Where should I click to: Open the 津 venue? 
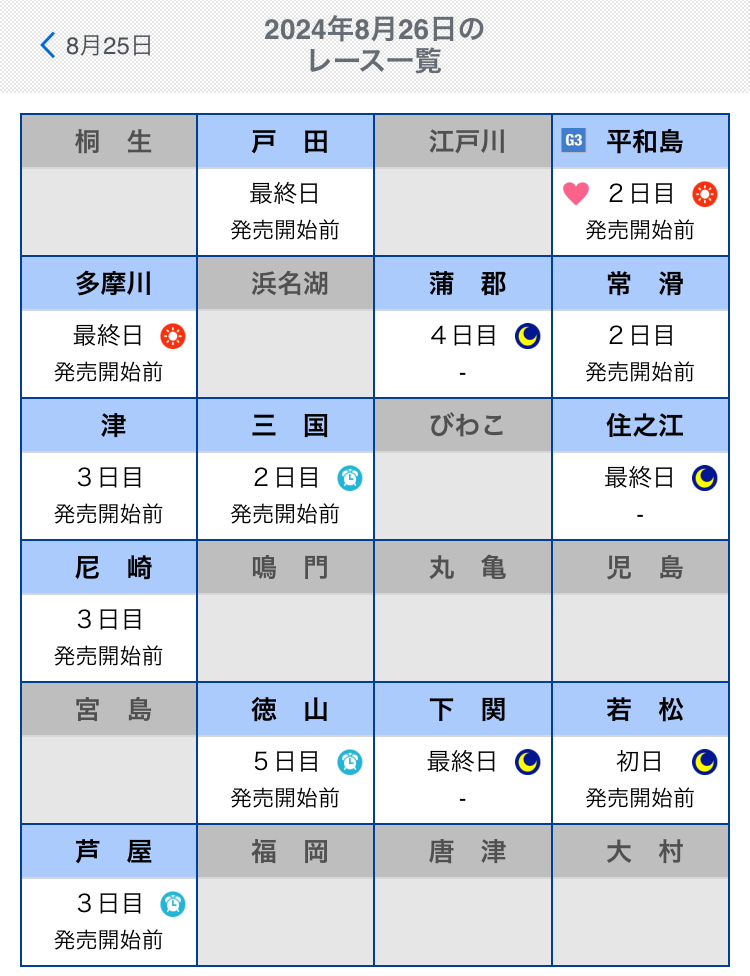click(x=109, y=469)
